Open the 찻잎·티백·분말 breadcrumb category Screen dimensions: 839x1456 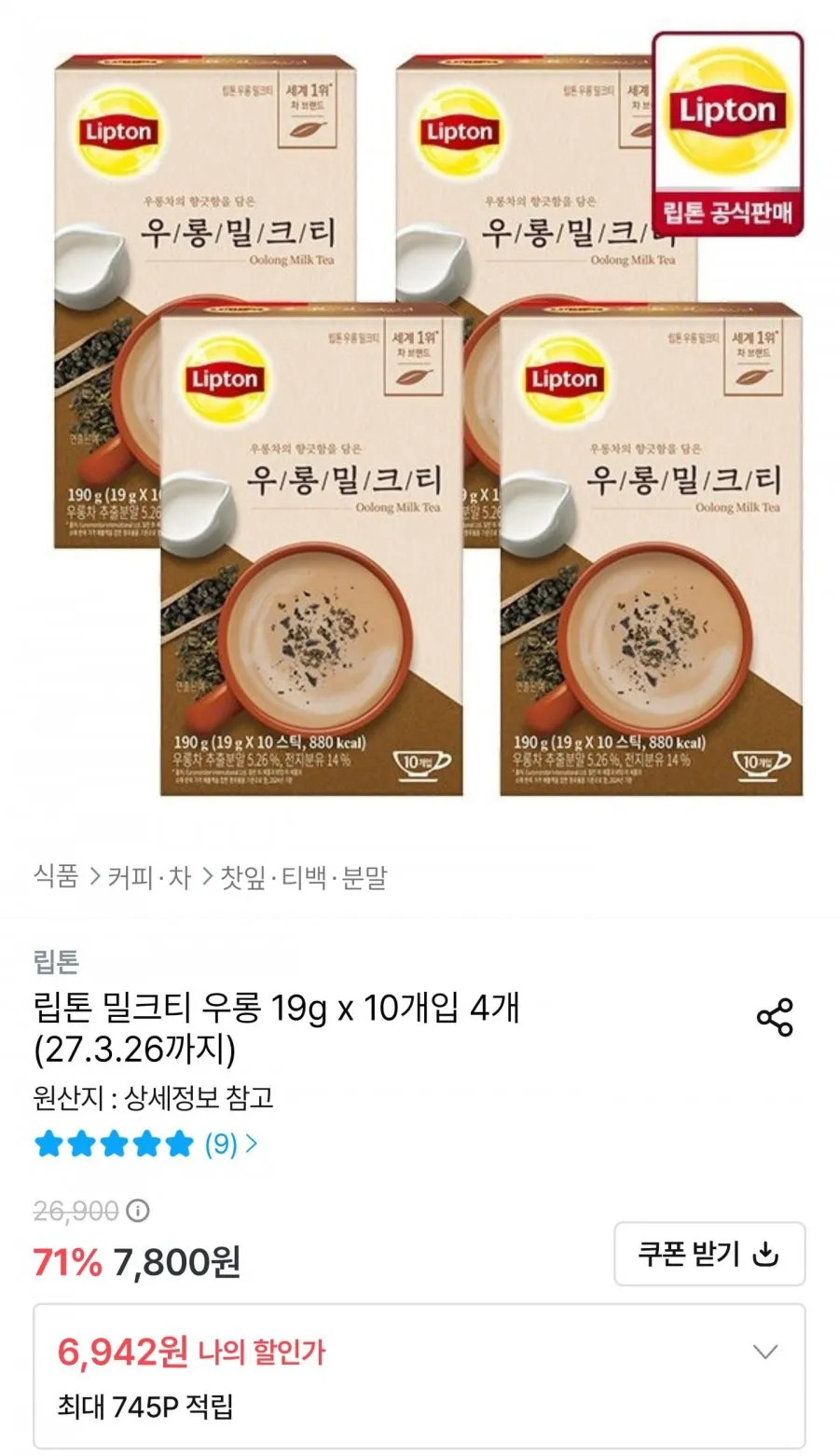303,877
